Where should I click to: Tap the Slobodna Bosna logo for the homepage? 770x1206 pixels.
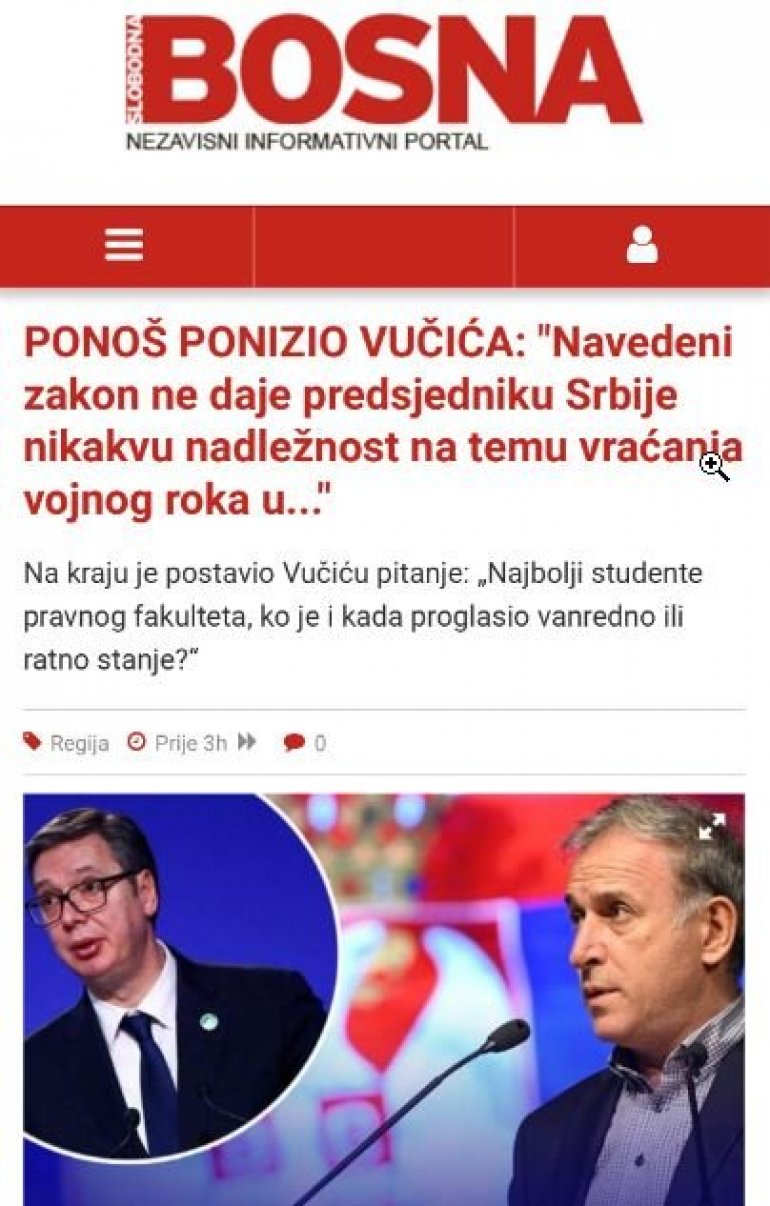(384, 82)
